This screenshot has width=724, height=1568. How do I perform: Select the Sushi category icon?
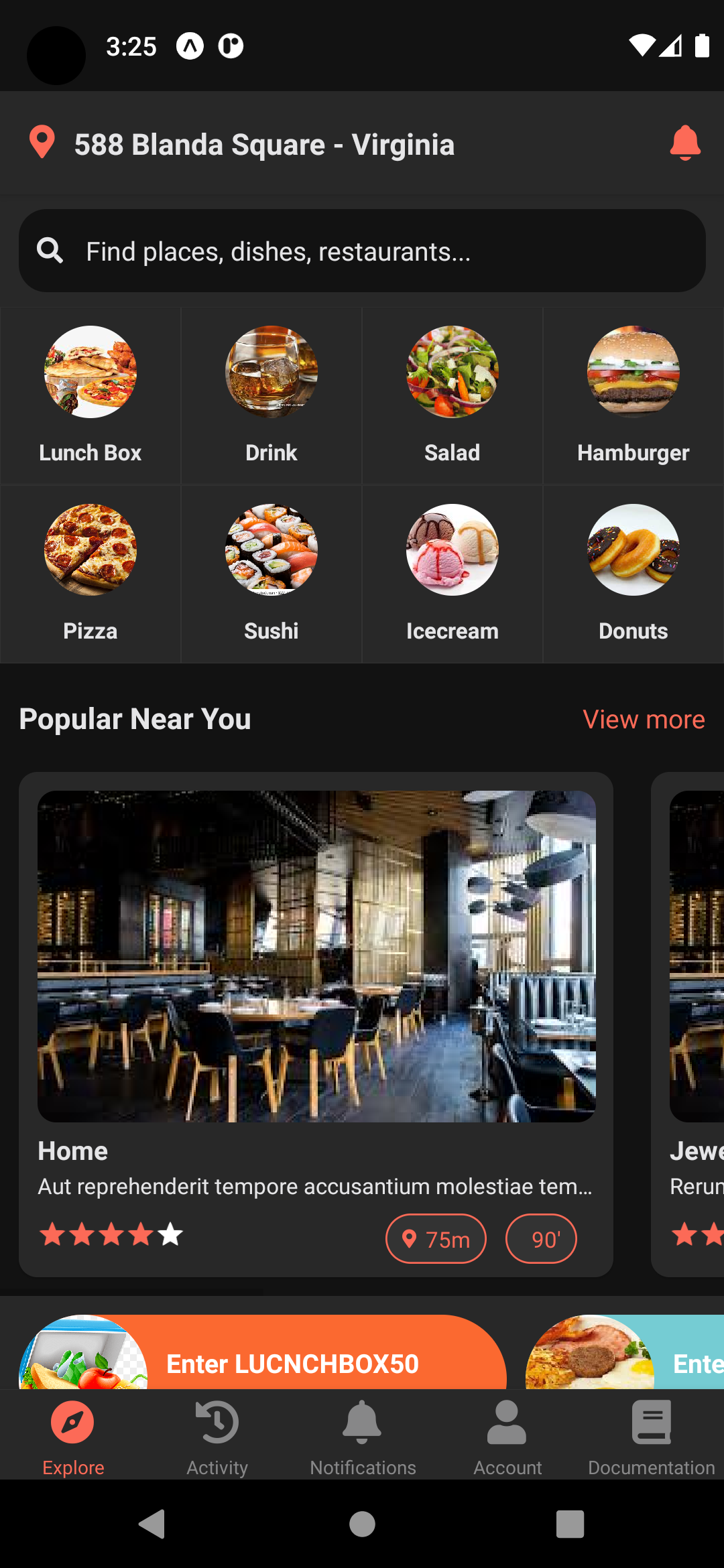271,549
